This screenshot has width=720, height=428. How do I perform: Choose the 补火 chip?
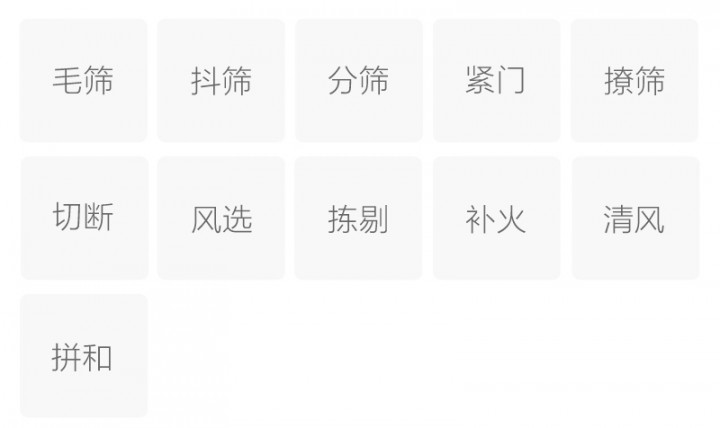click(x=496, y=218)
